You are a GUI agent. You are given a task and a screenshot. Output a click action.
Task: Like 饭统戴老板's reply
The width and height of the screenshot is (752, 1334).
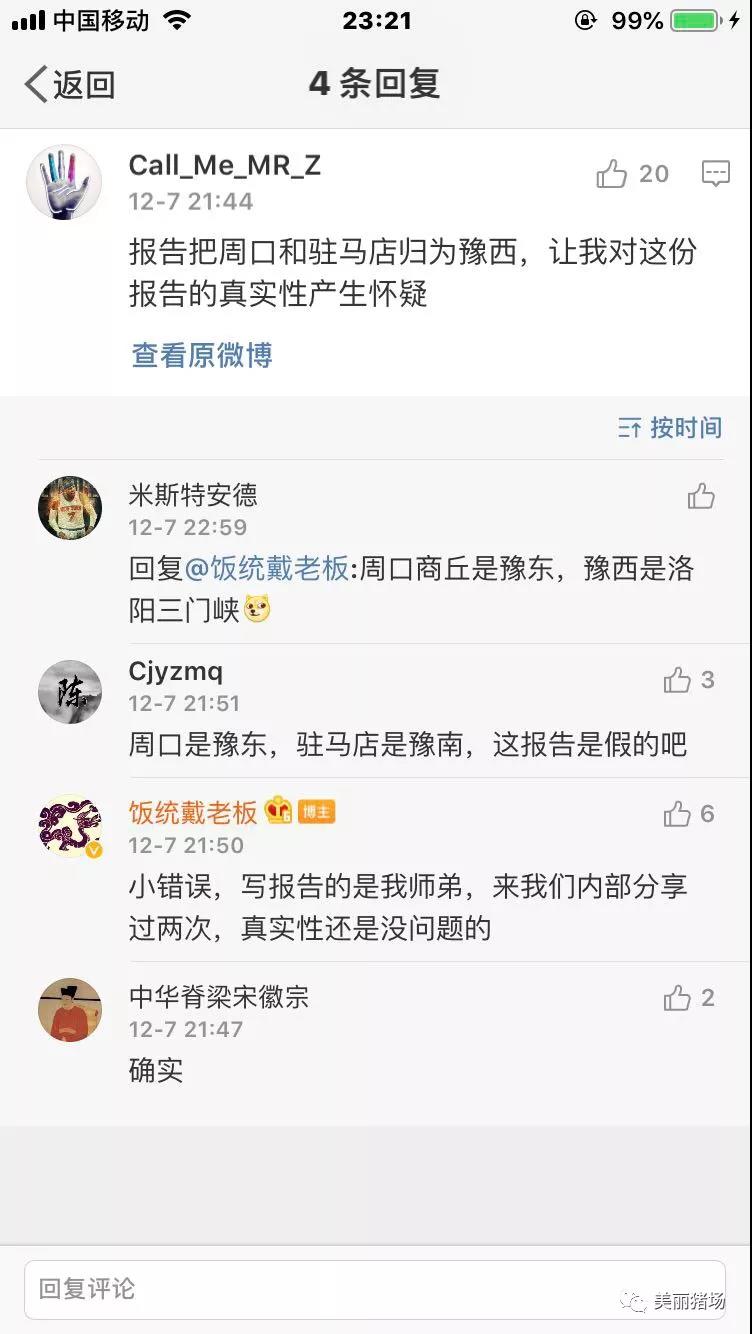(x=677, y=815)
